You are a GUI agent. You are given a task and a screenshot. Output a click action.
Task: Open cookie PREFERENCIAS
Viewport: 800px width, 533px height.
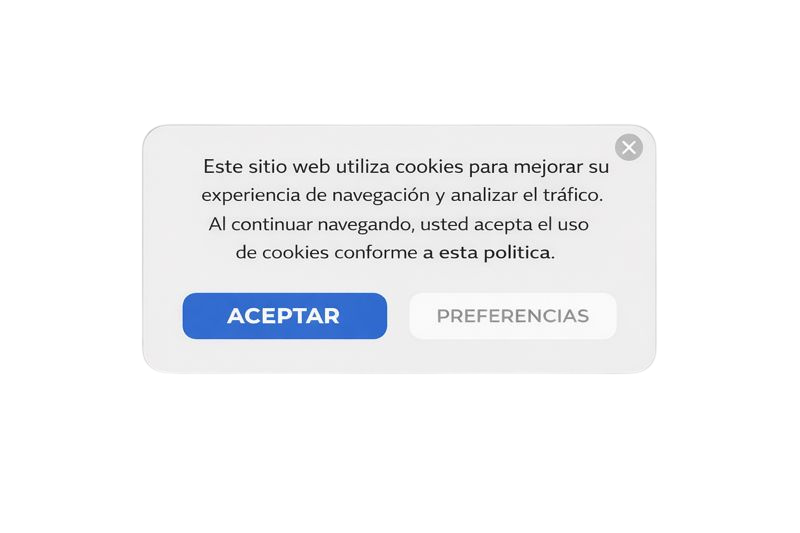[512, 316]
